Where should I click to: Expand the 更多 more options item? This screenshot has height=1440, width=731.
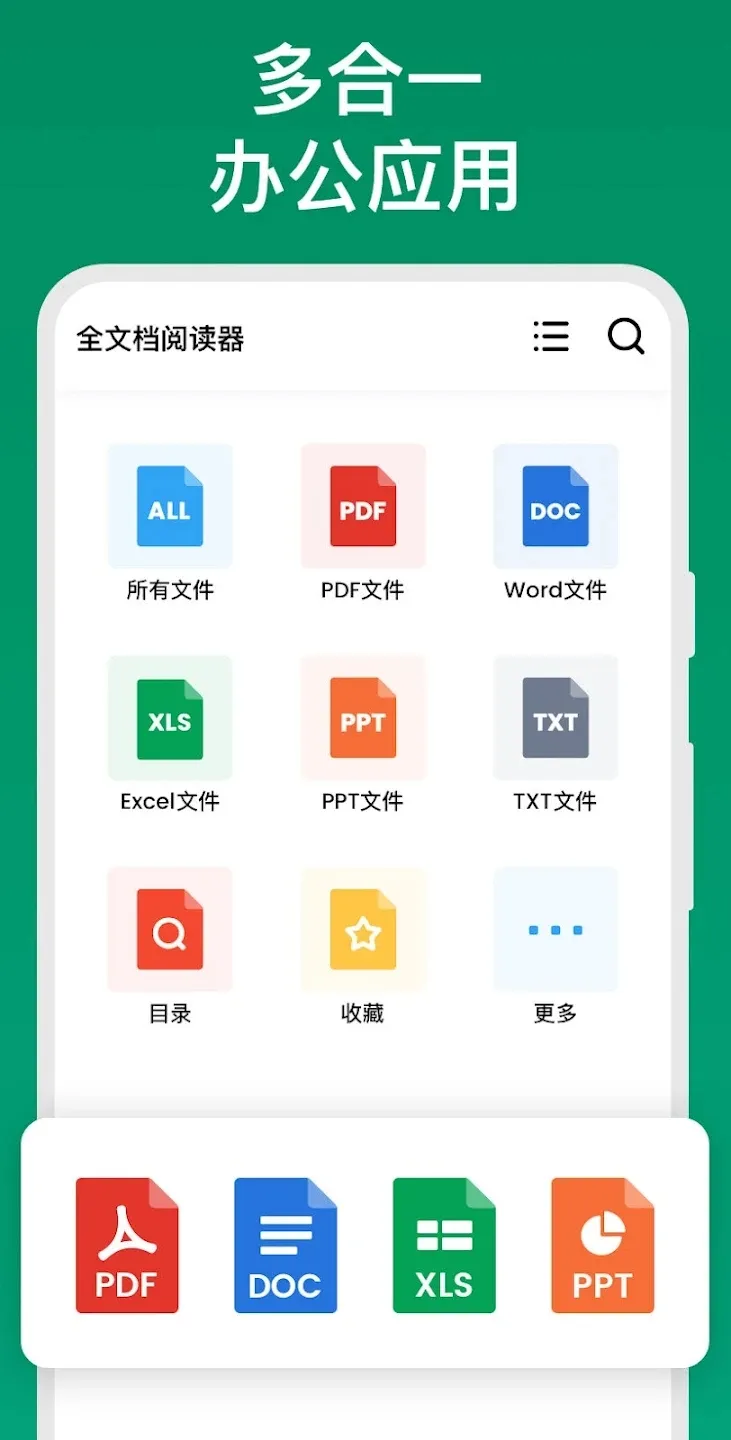(x=554, y=929)
